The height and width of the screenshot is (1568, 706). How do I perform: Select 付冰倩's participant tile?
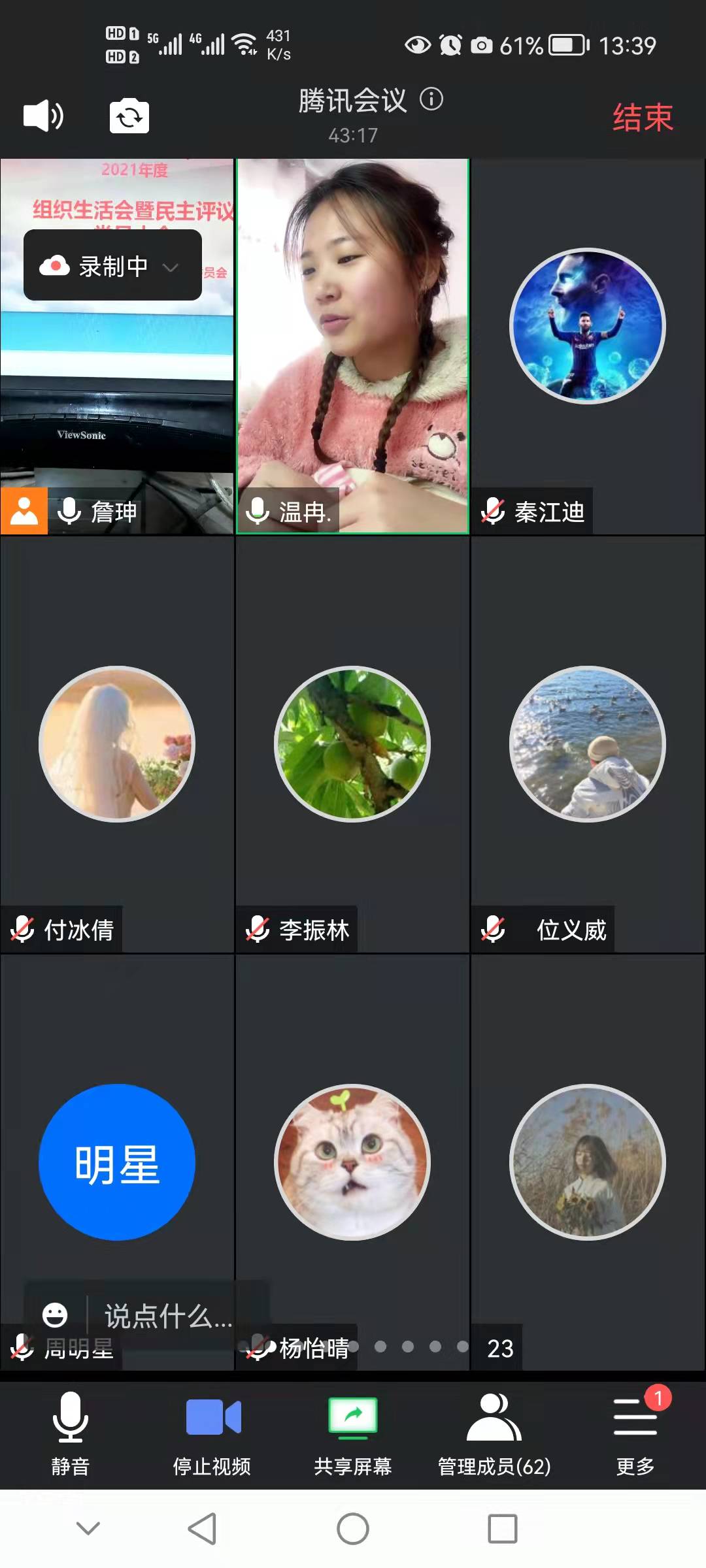click(116, 745)
